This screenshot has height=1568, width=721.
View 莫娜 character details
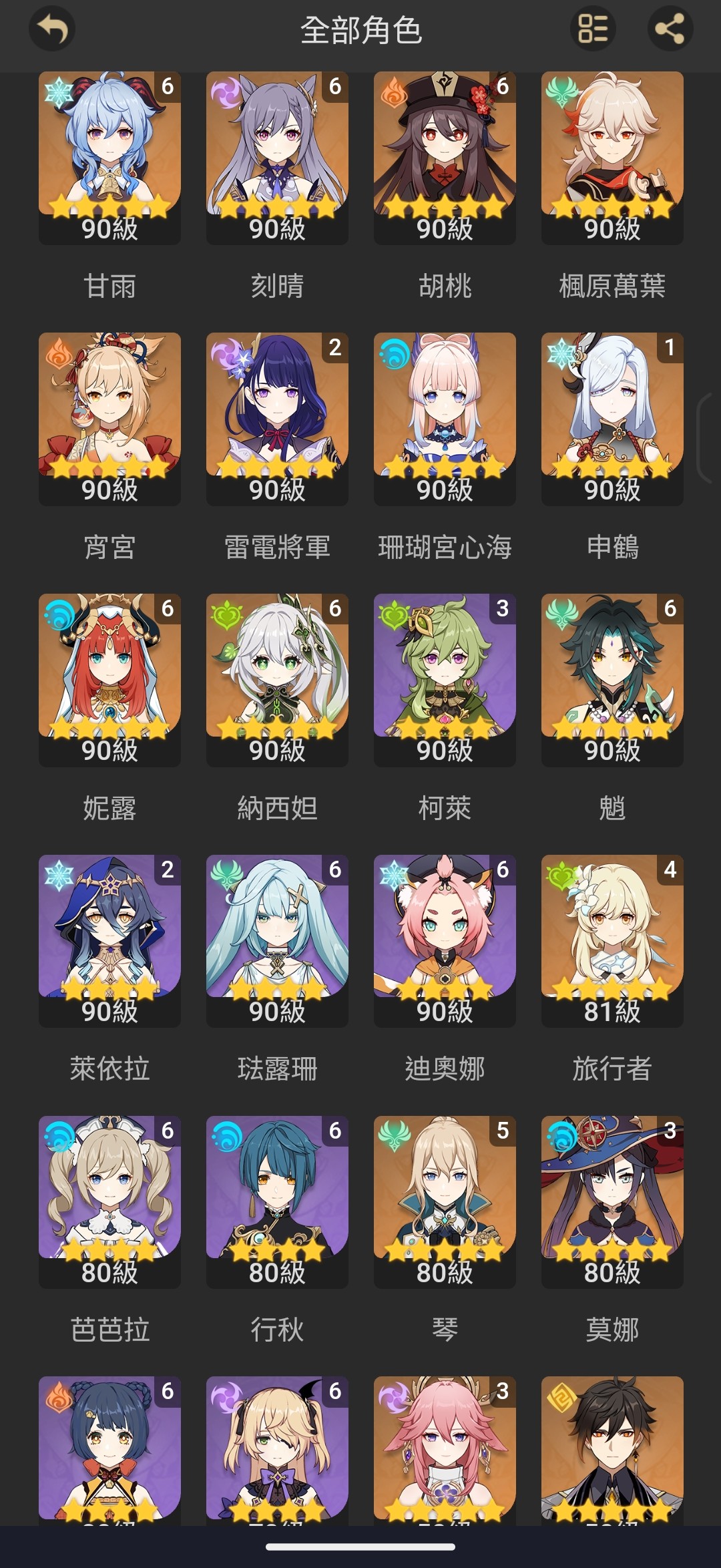(612, 1202)
